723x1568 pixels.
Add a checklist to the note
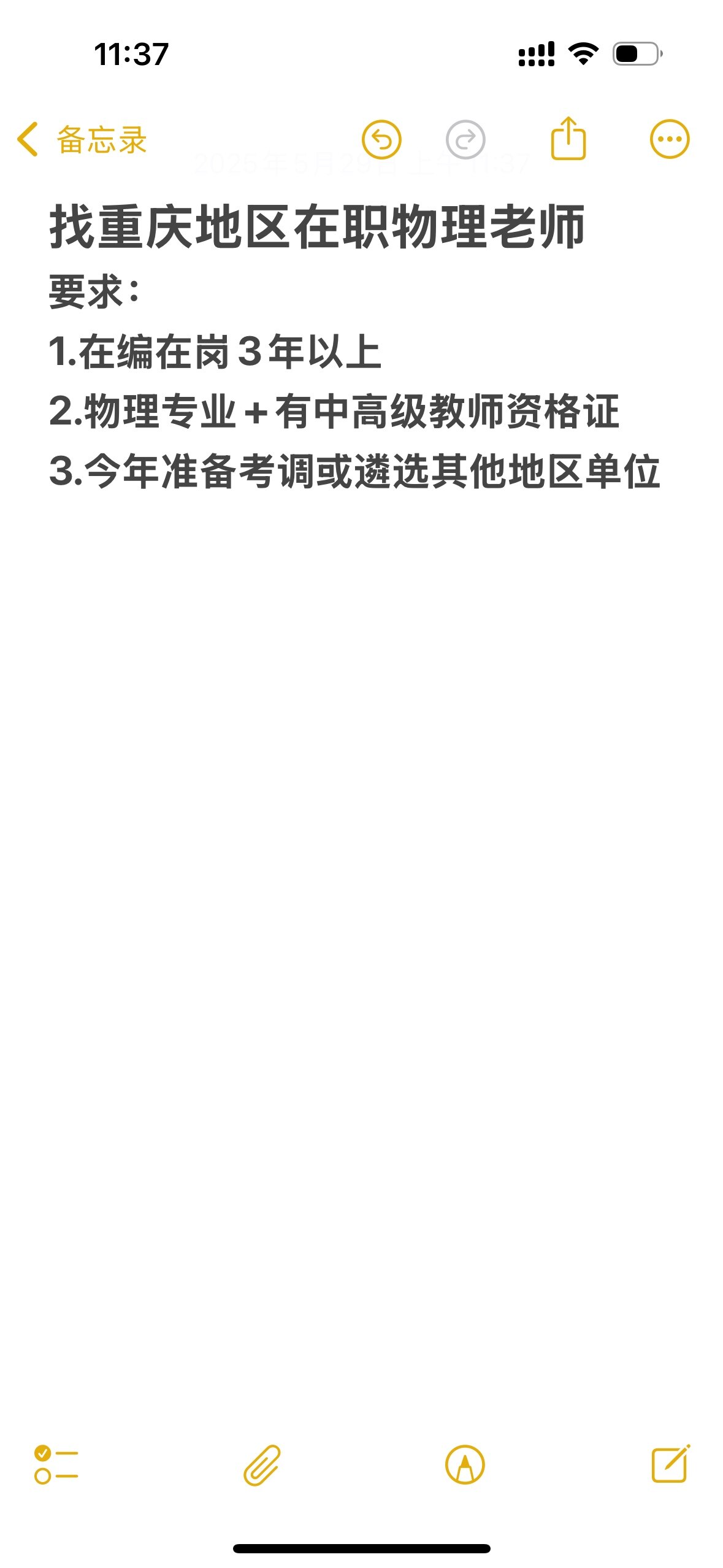[56, 1464]
